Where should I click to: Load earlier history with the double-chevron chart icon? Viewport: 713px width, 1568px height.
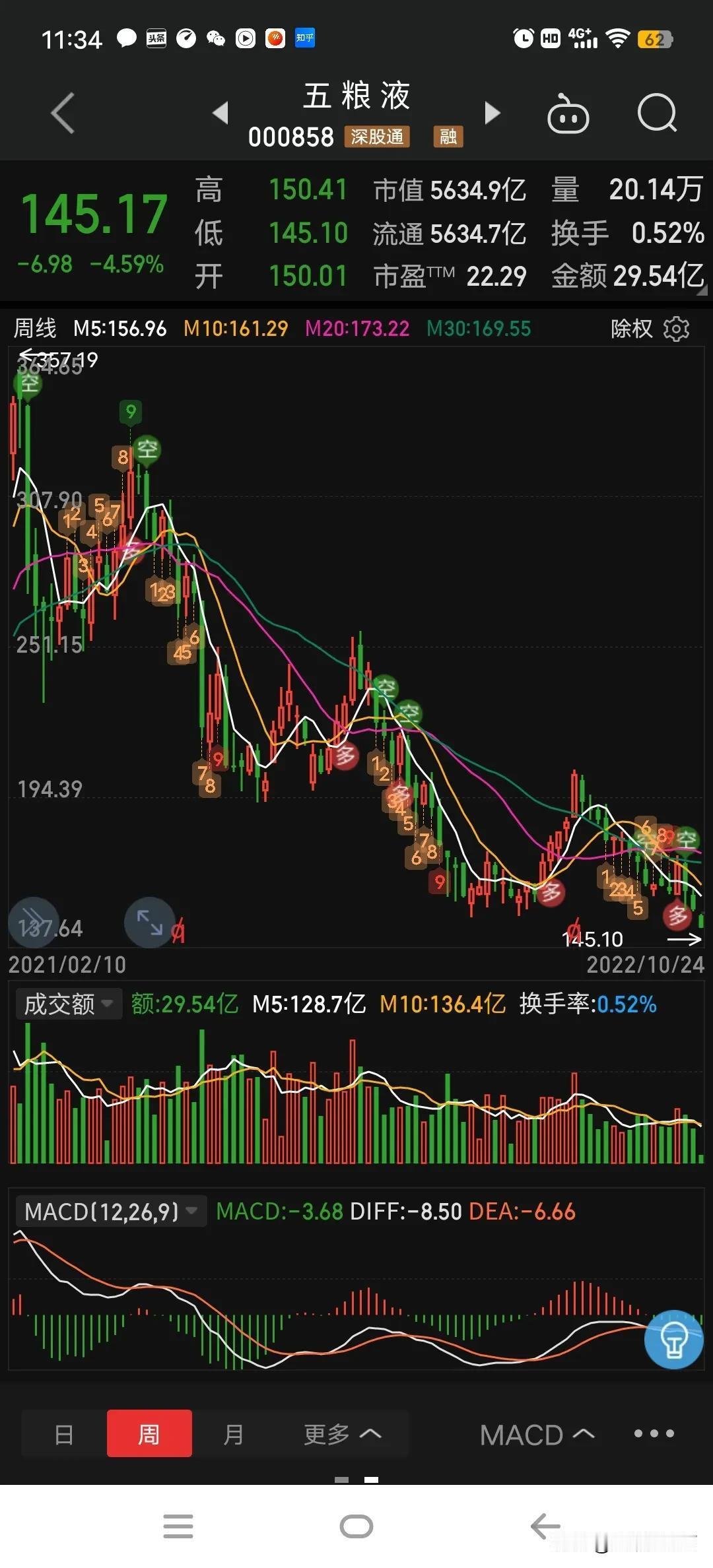pyautogui.click(x=34, y=922)
